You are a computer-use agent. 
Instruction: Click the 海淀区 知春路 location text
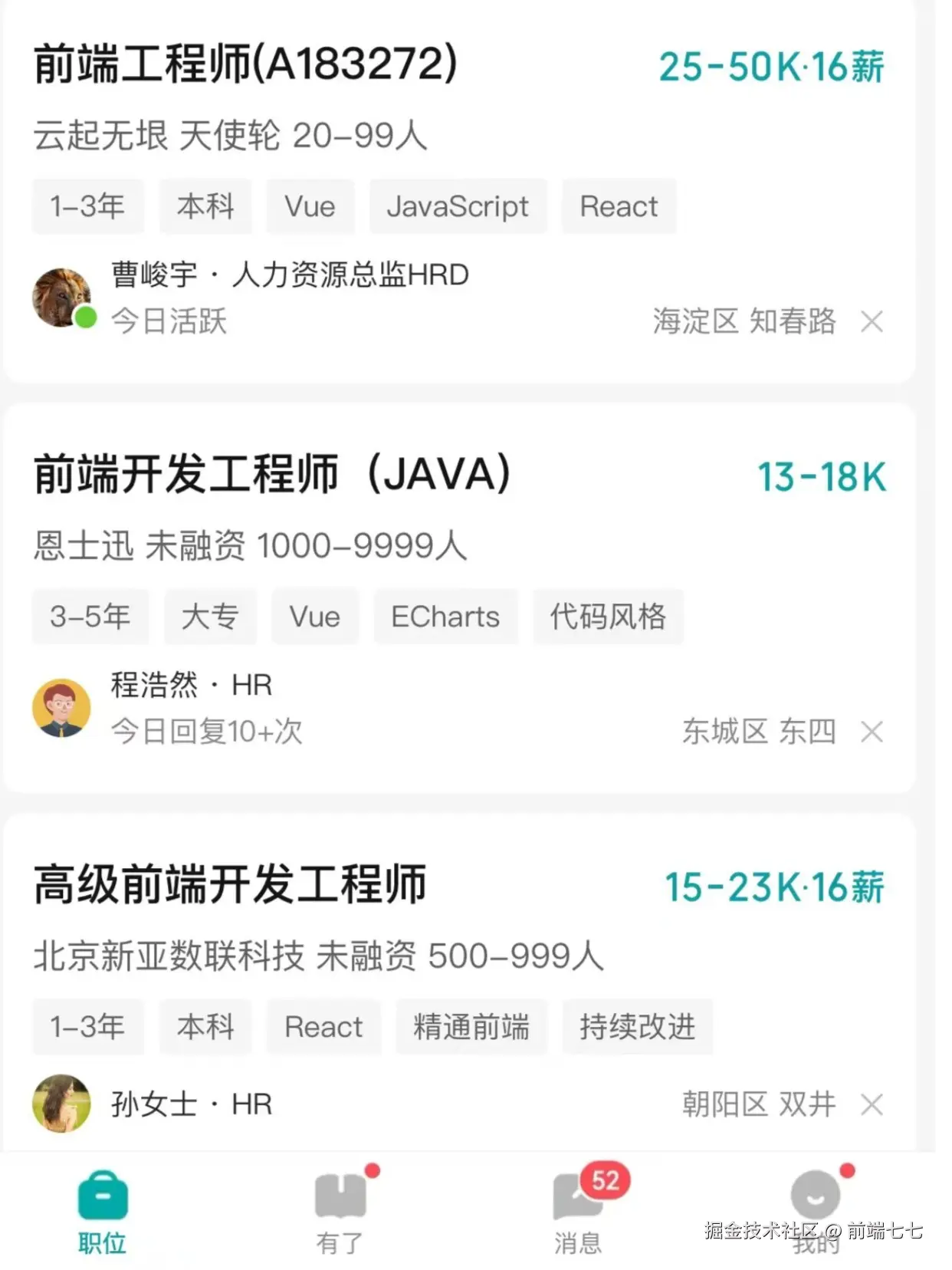(x=744, y=322)
